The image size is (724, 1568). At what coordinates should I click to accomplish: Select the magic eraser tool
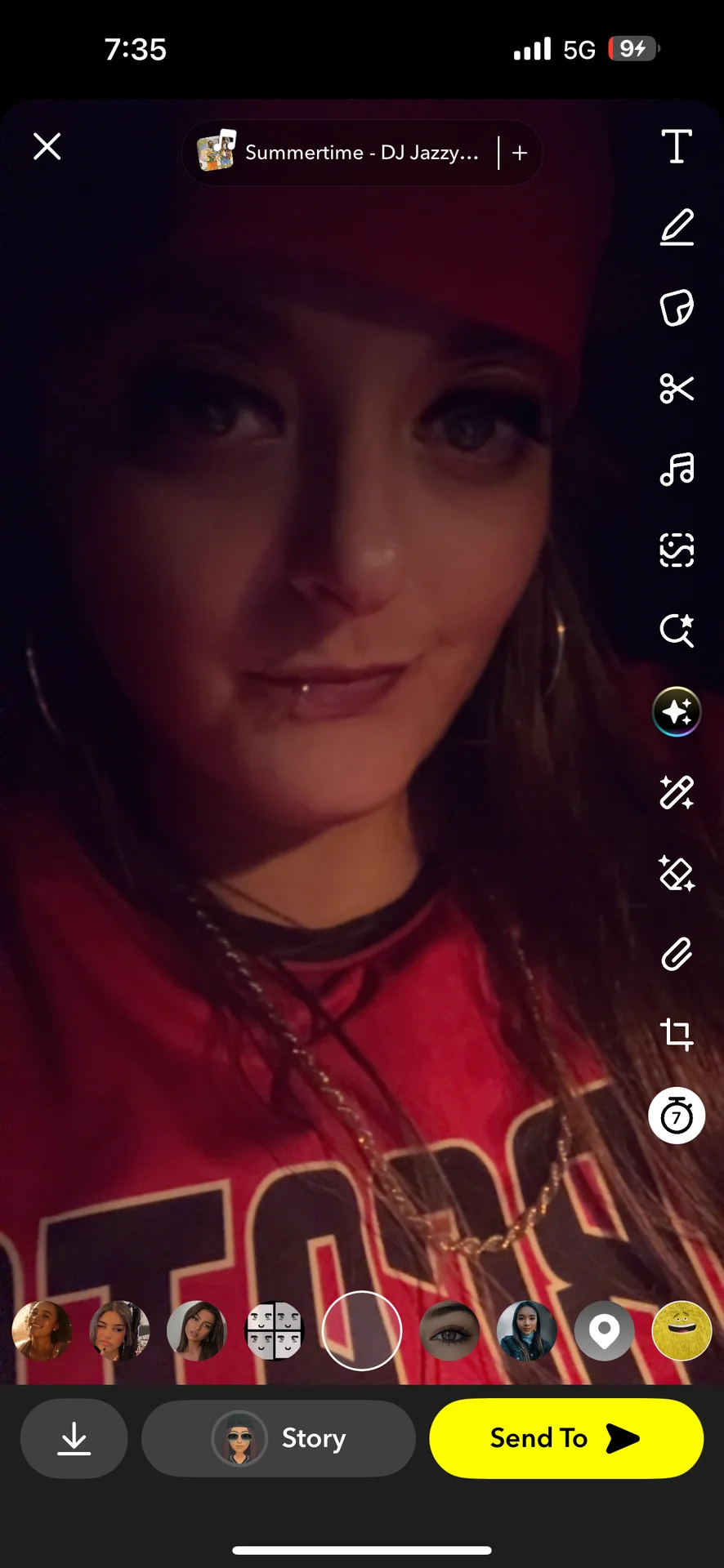pos(677,873)
